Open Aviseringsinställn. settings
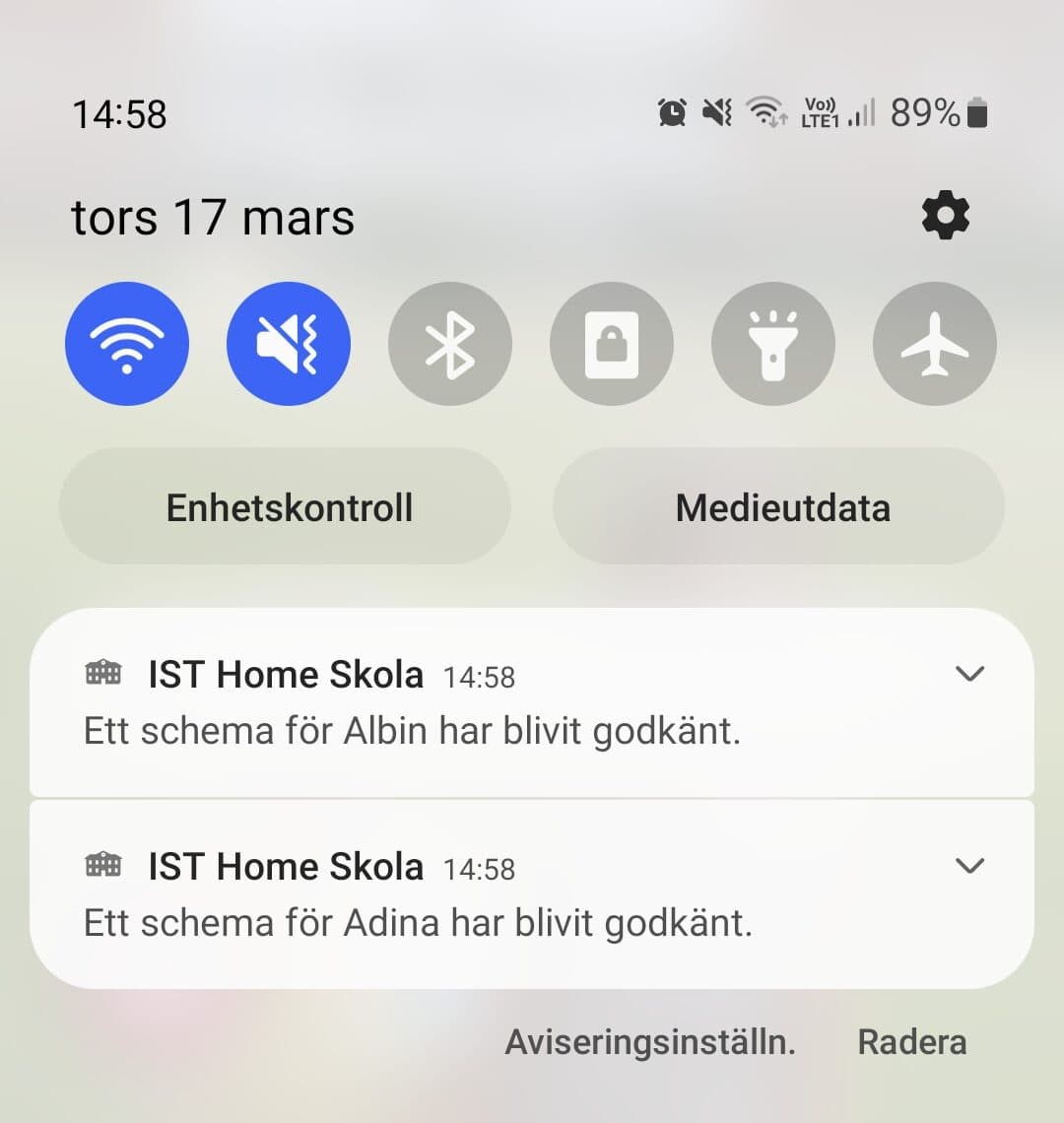 coord(649,1042)
